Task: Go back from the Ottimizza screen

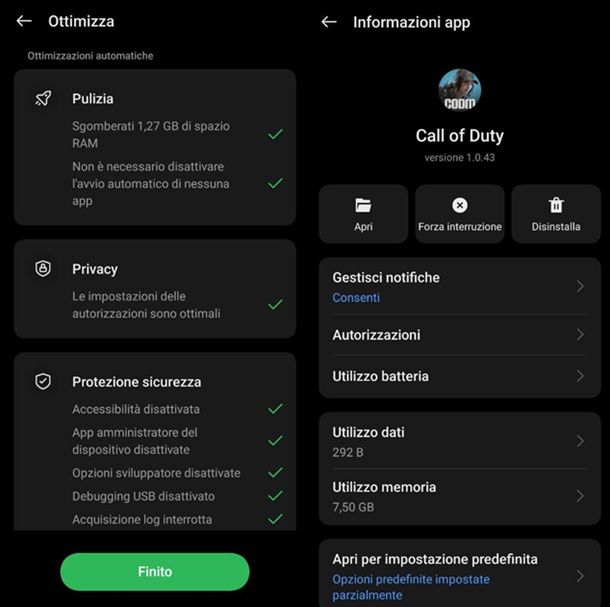Action: [x=24, y=21]
